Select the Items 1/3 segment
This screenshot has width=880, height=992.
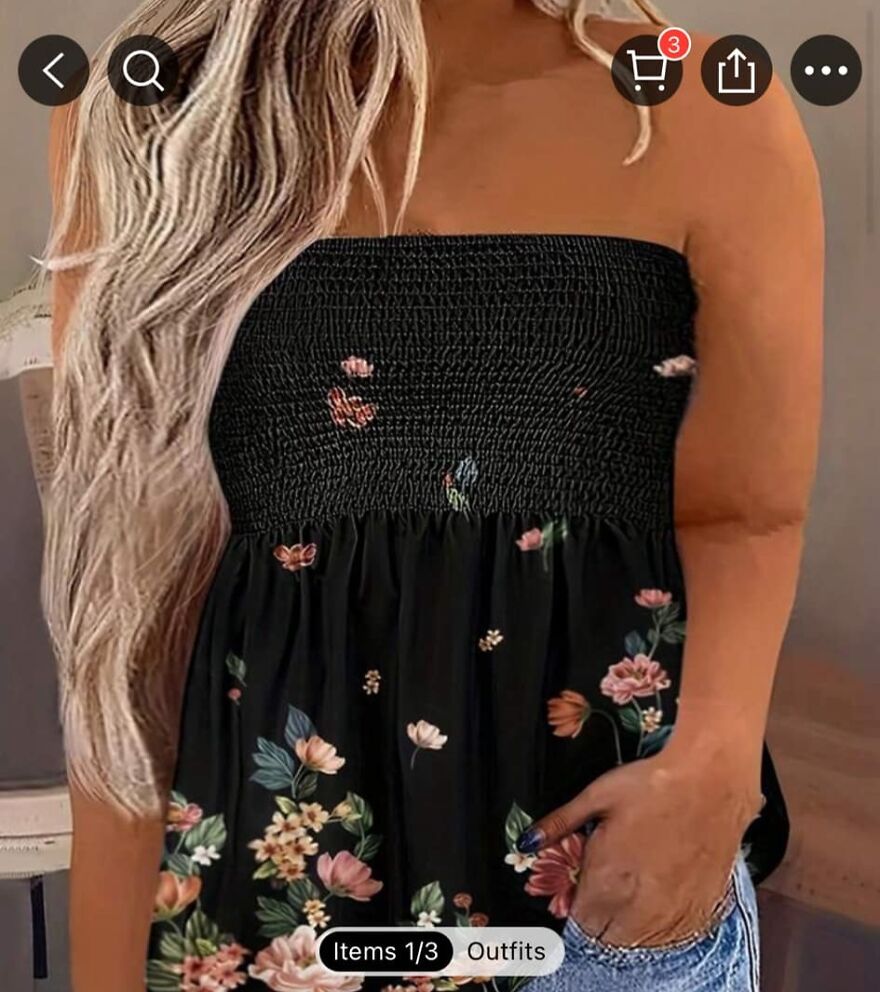[x=386, y=951]
